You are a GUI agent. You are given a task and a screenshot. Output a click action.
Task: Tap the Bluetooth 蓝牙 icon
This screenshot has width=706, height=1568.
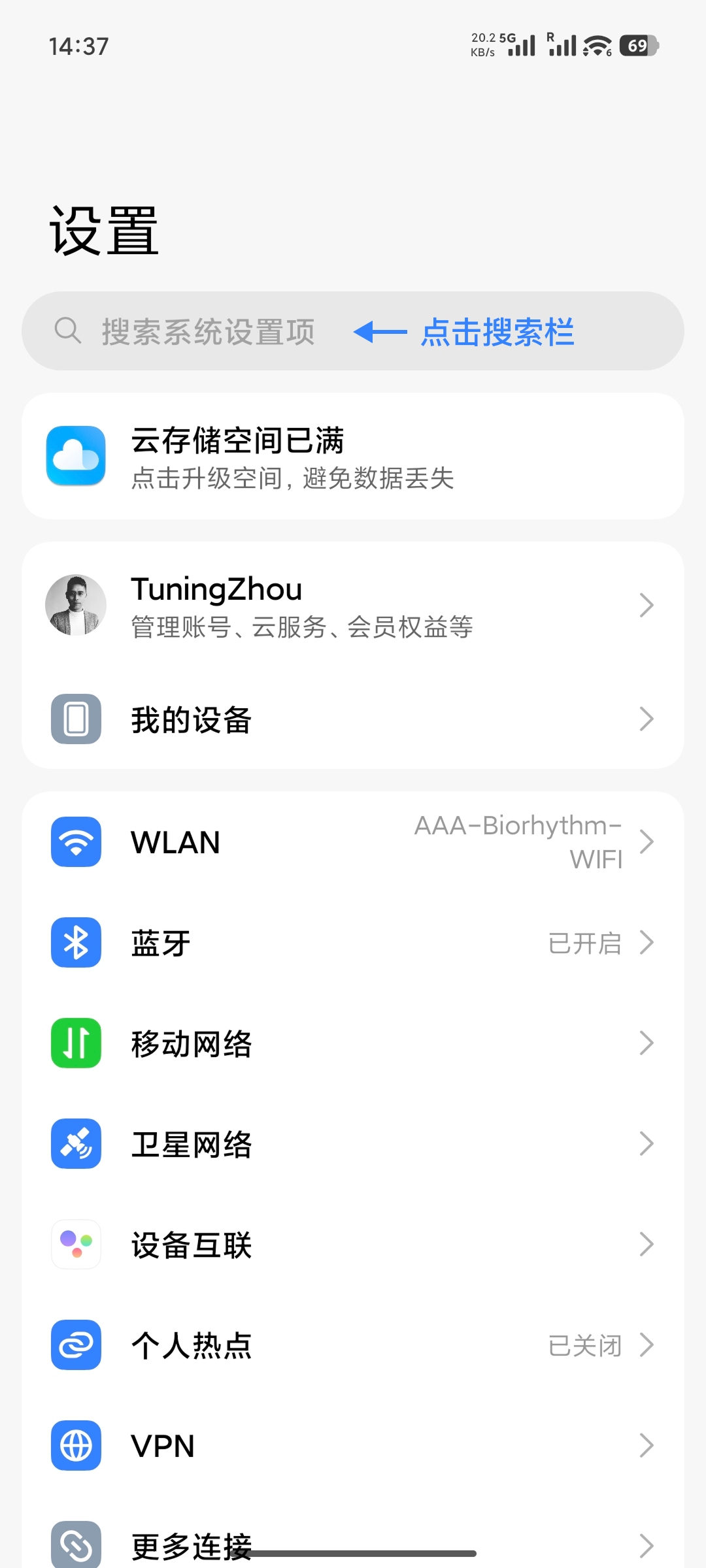tap(75, 942)
